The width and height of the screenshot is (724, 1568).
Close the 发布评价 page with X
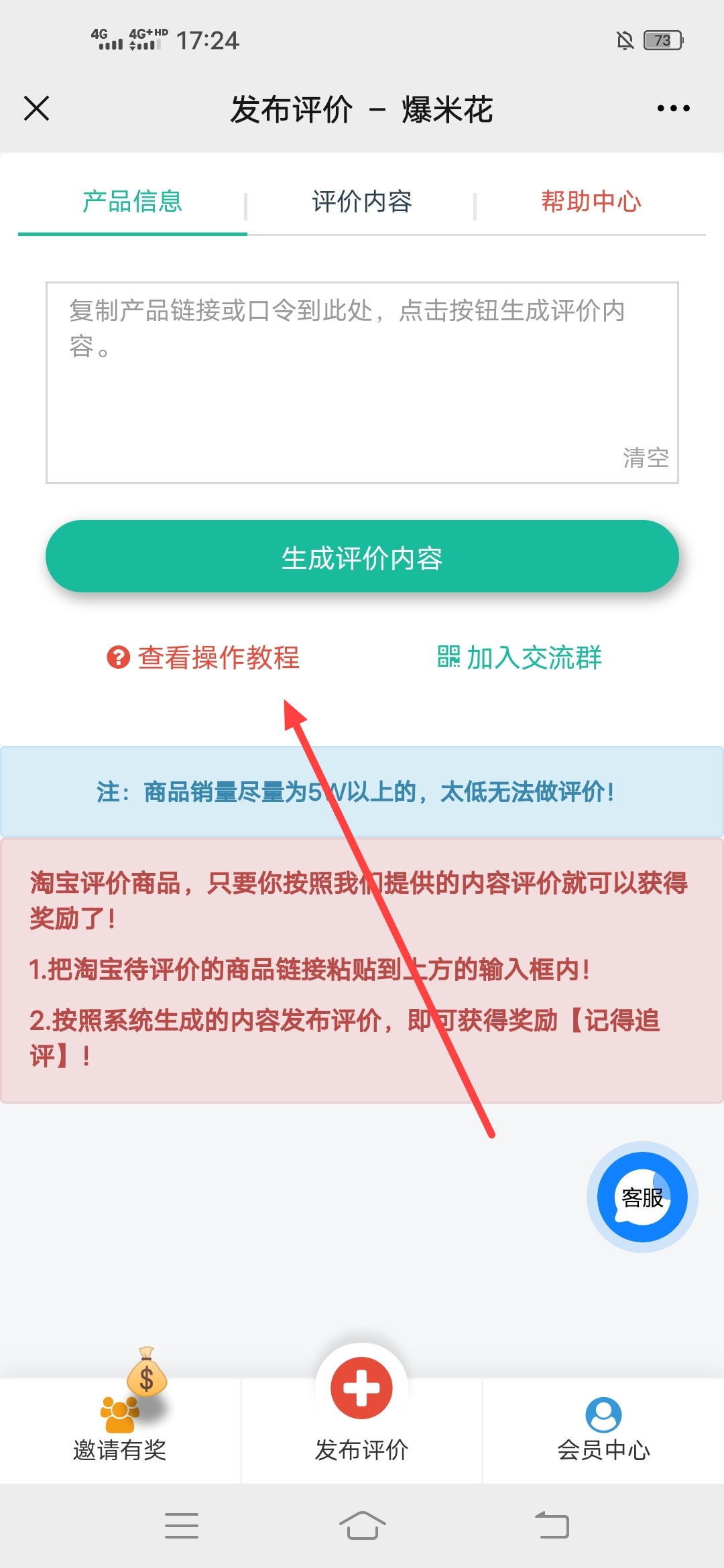(37, 109)
